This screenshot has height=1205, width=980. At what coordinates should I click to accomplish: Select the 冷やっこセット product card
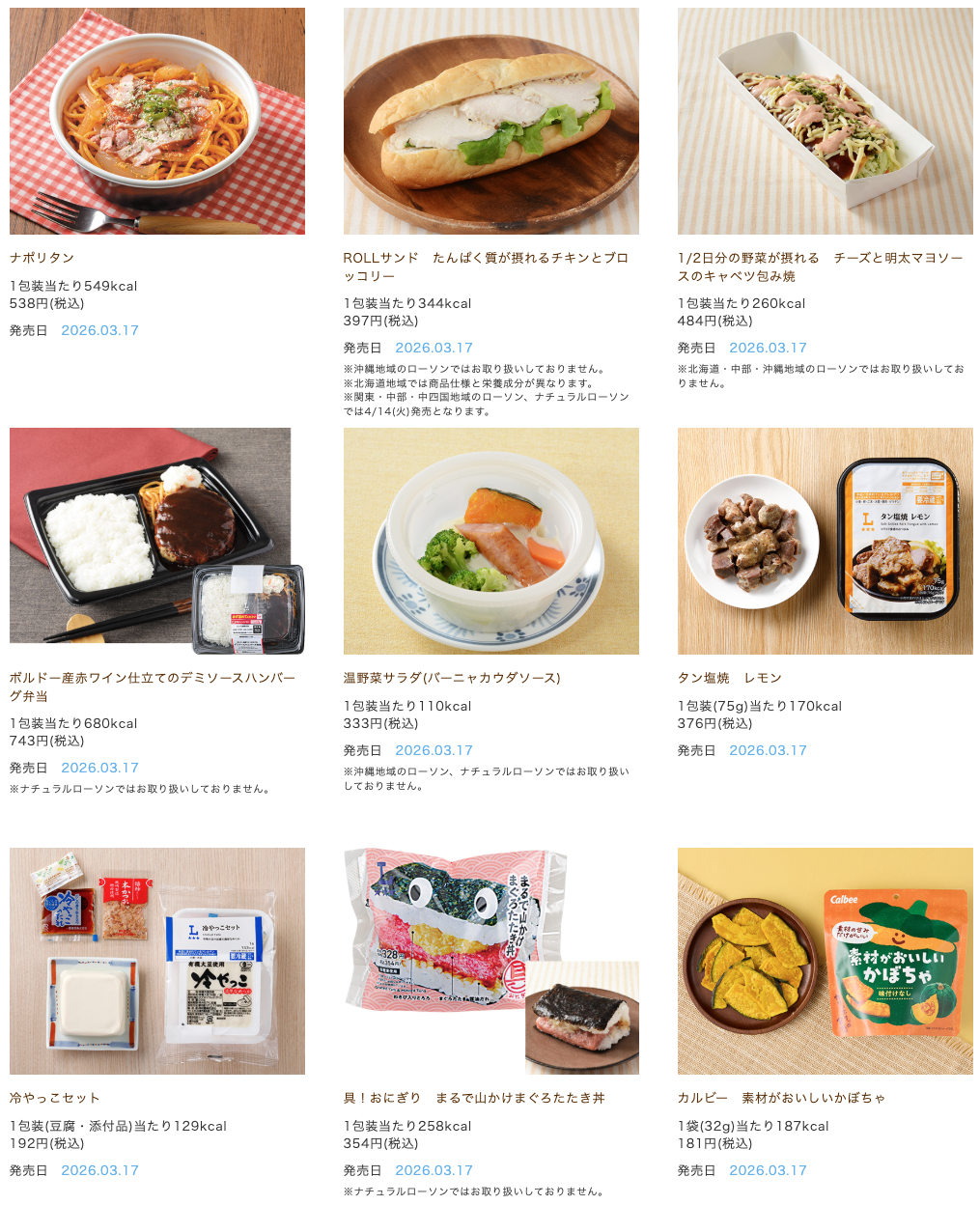(156, 961)
